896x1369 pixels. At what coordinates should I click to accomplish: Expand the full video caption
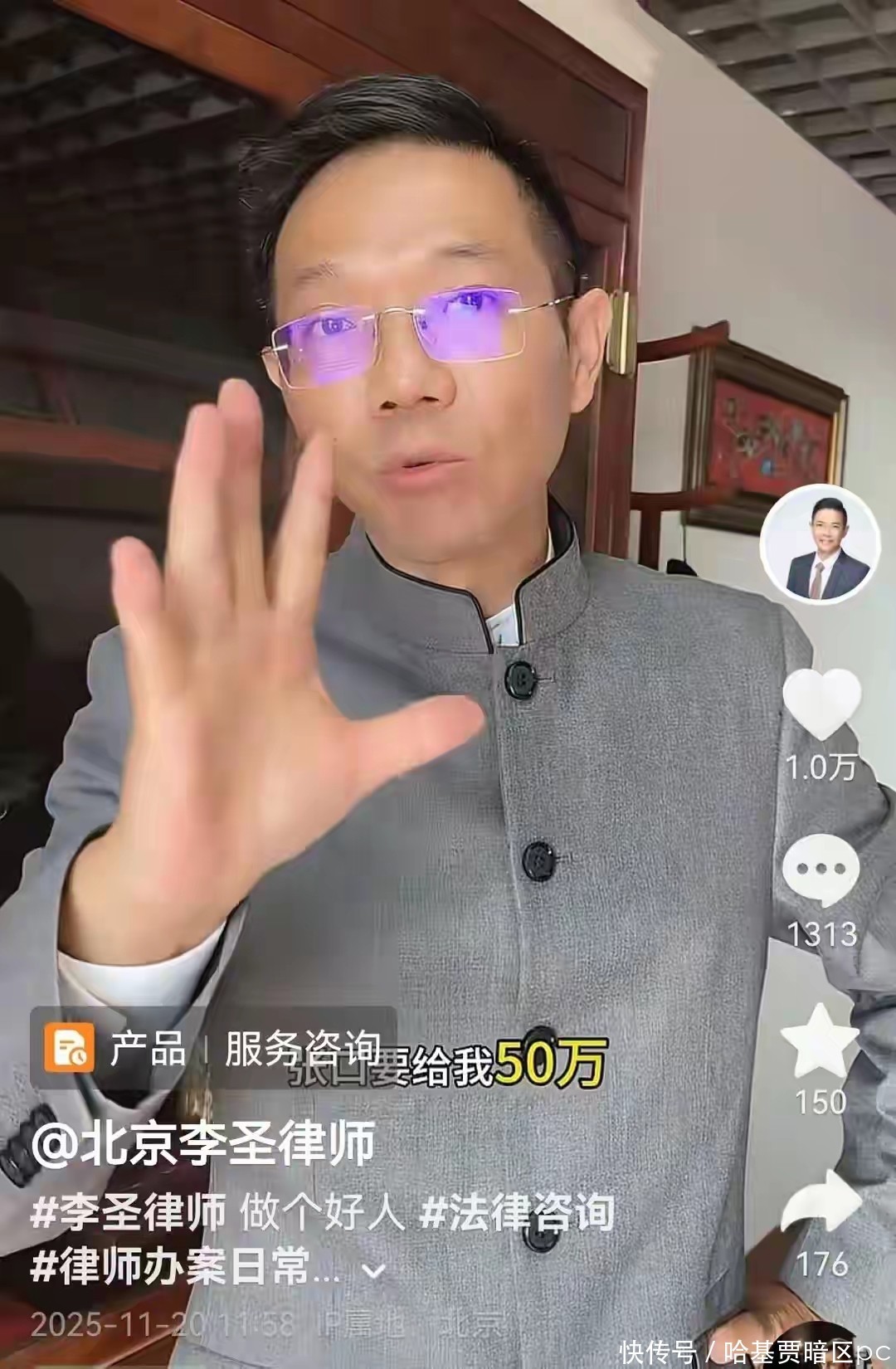click(x=375, y=1270)
